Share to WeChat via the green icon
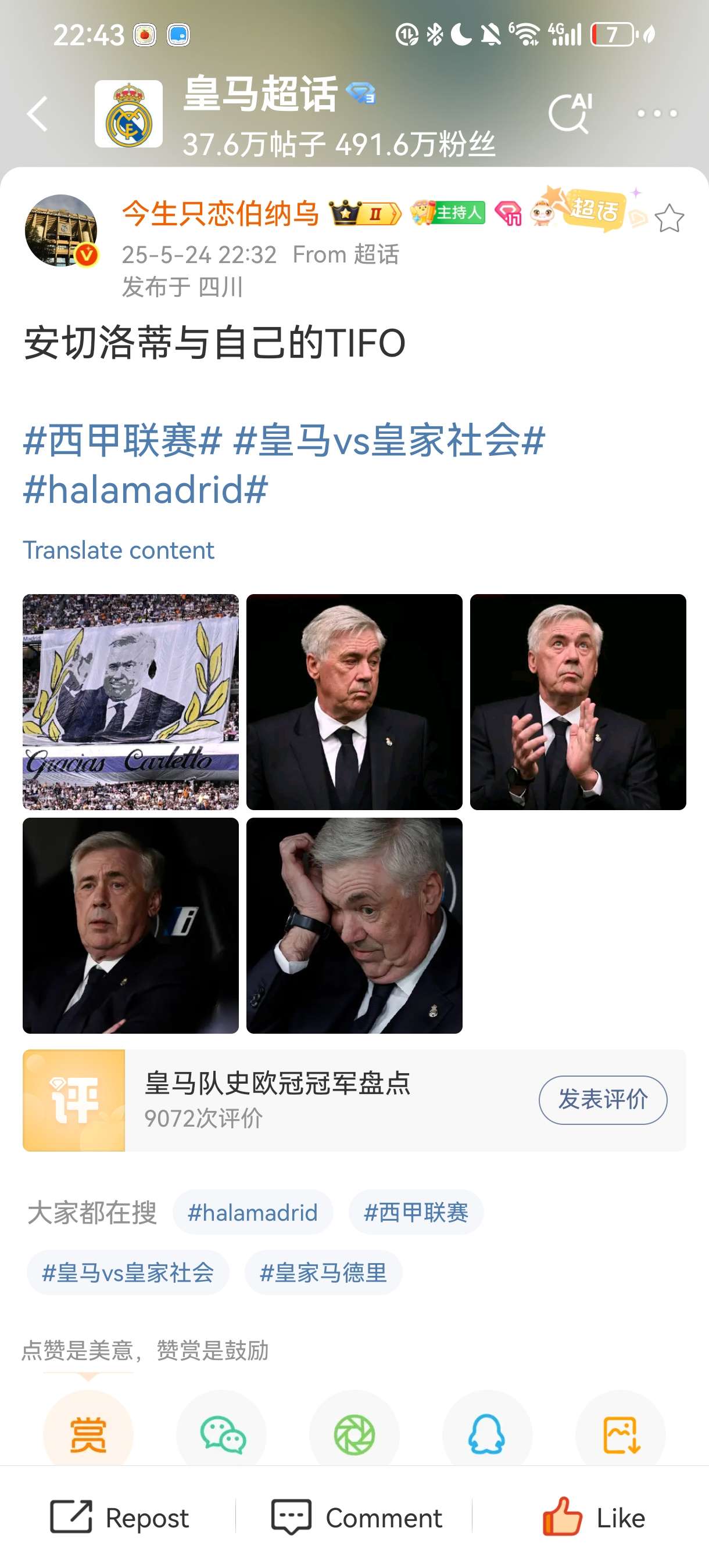 (222, 1434)
